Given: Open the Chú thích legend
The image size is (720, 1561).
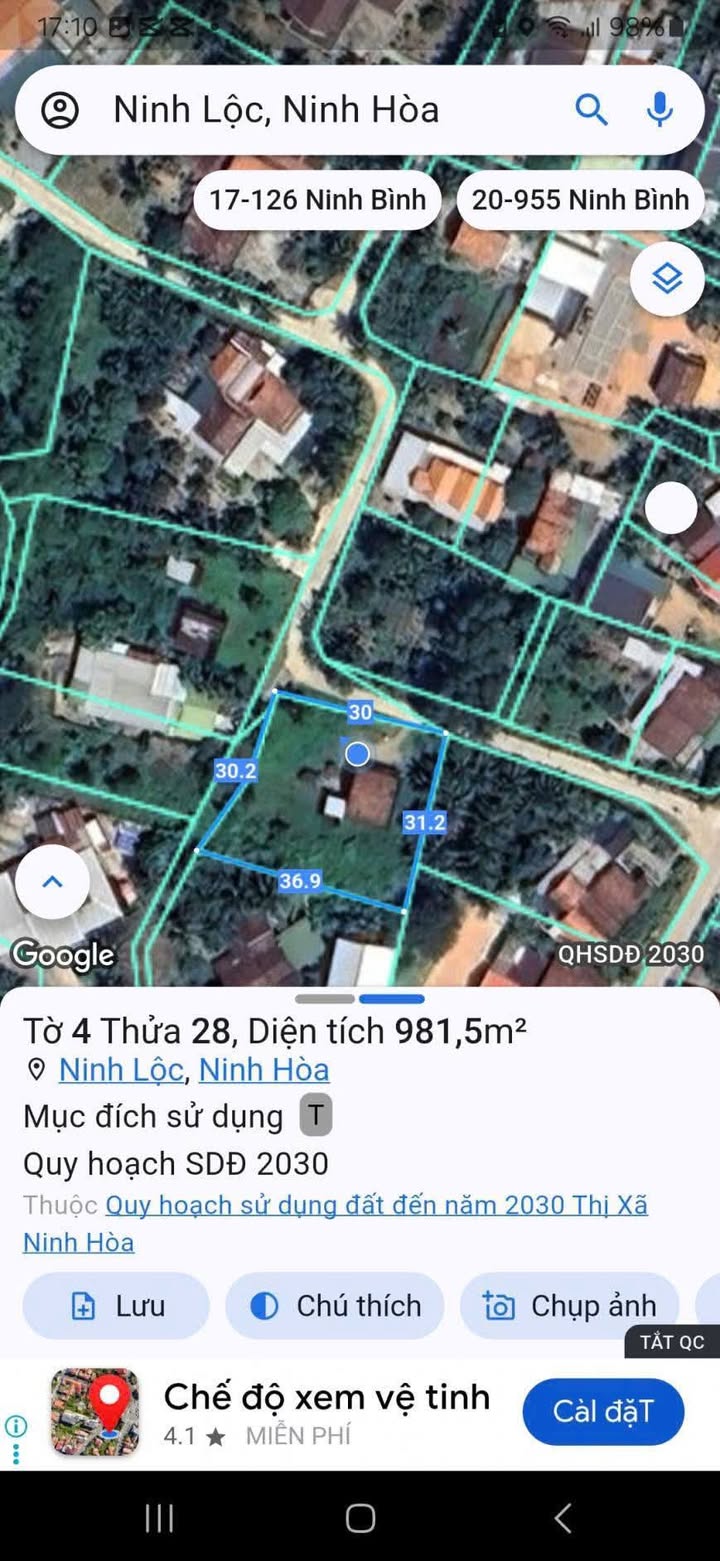Looking at the screenshot, I should click(335, 1306).
